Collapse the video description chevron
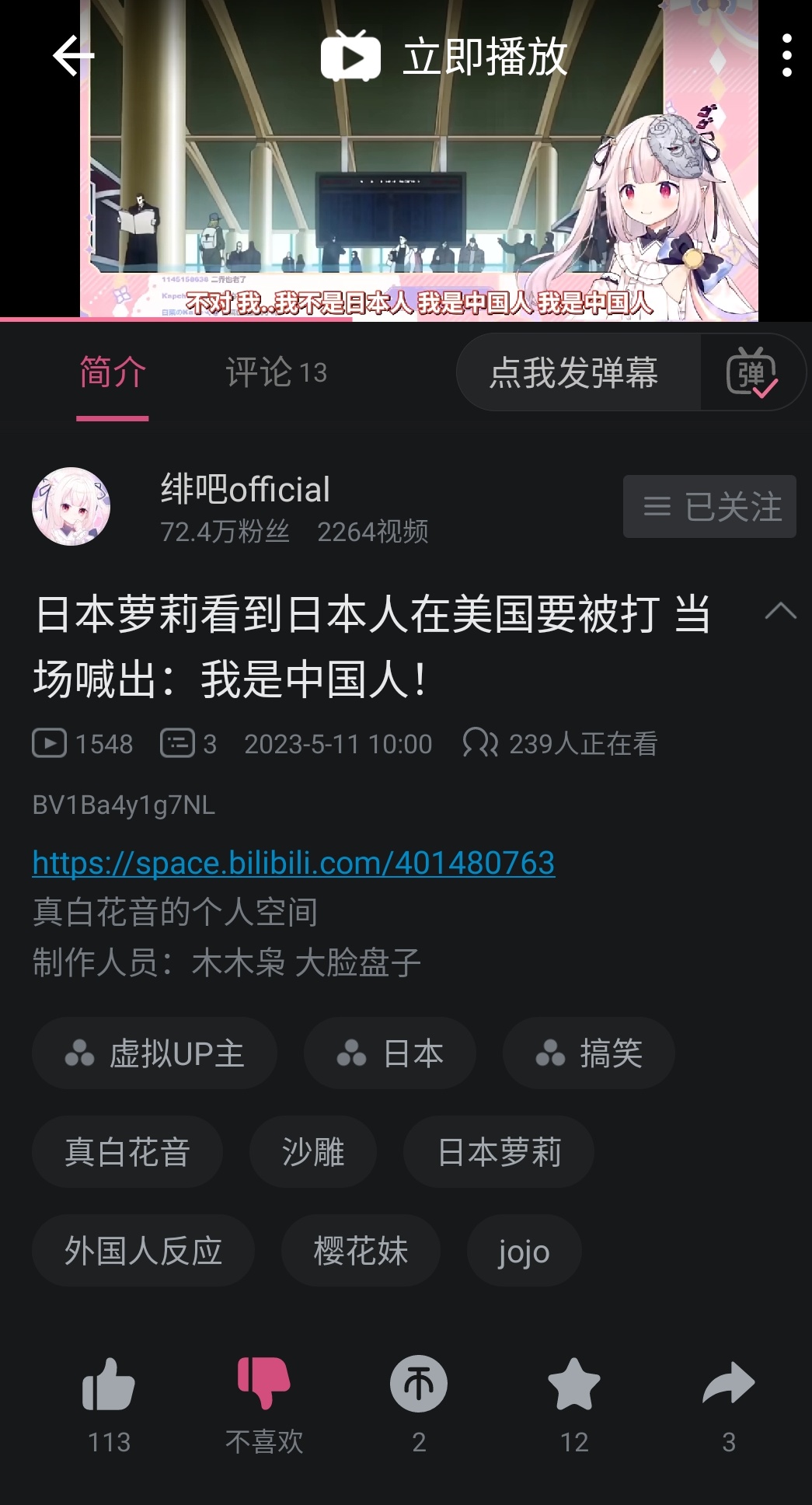 780,611
